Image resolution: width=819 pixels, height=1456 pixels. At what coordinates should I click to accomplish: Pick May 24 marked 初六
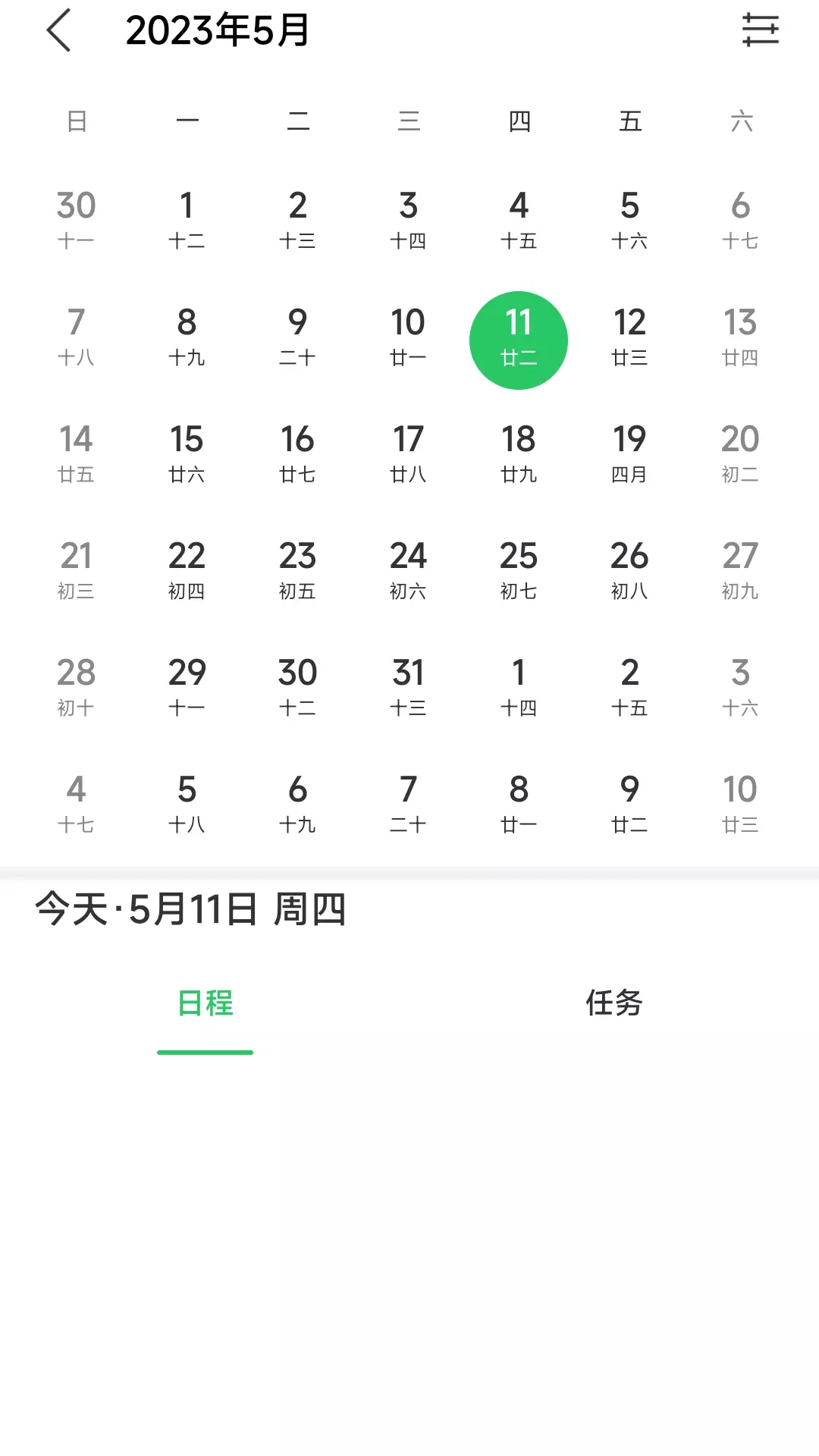point(408,570)
